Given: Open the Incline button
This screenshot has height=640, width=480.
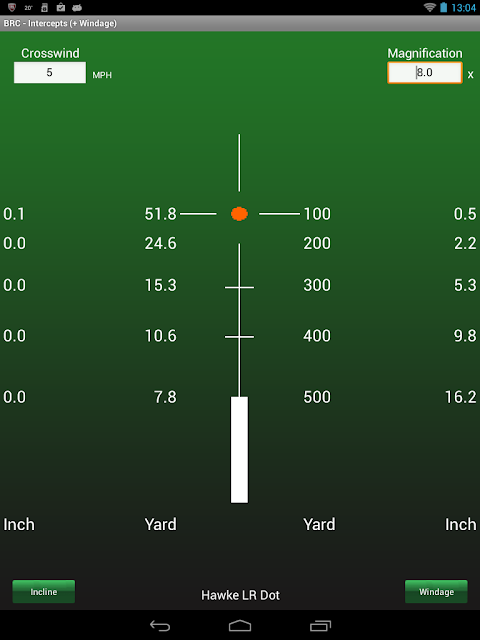Looking at the screenshot, I should click(44, 591).
